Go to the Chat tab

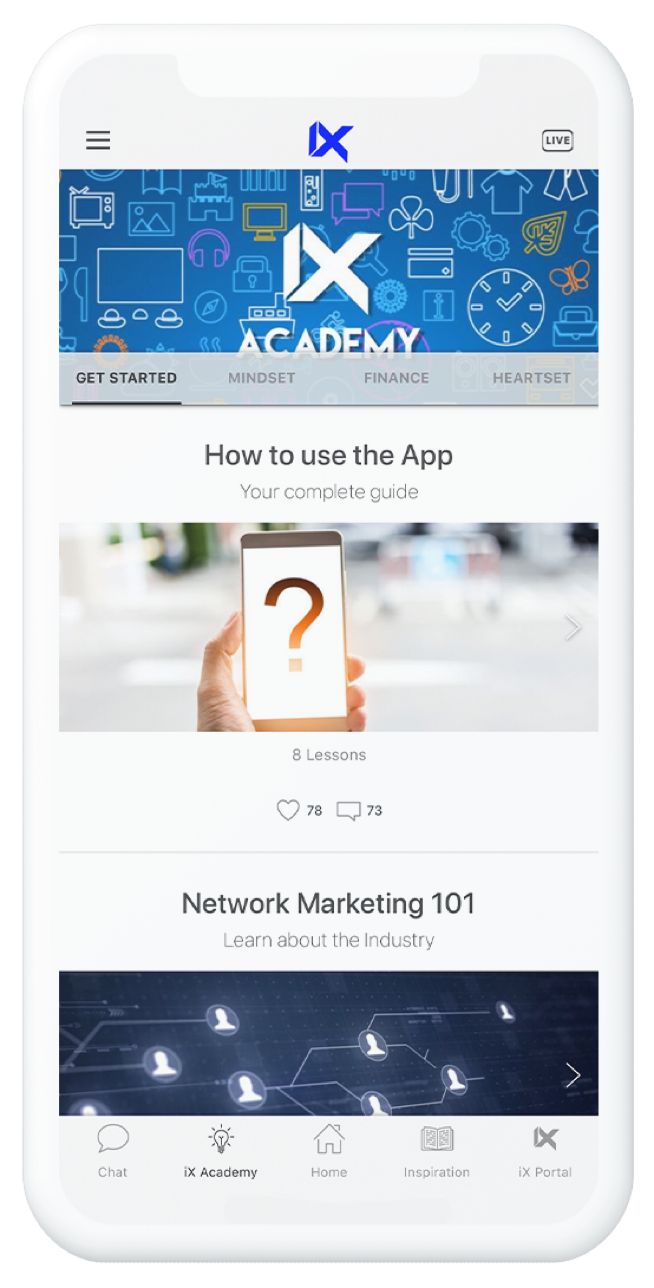[113, 1151]
